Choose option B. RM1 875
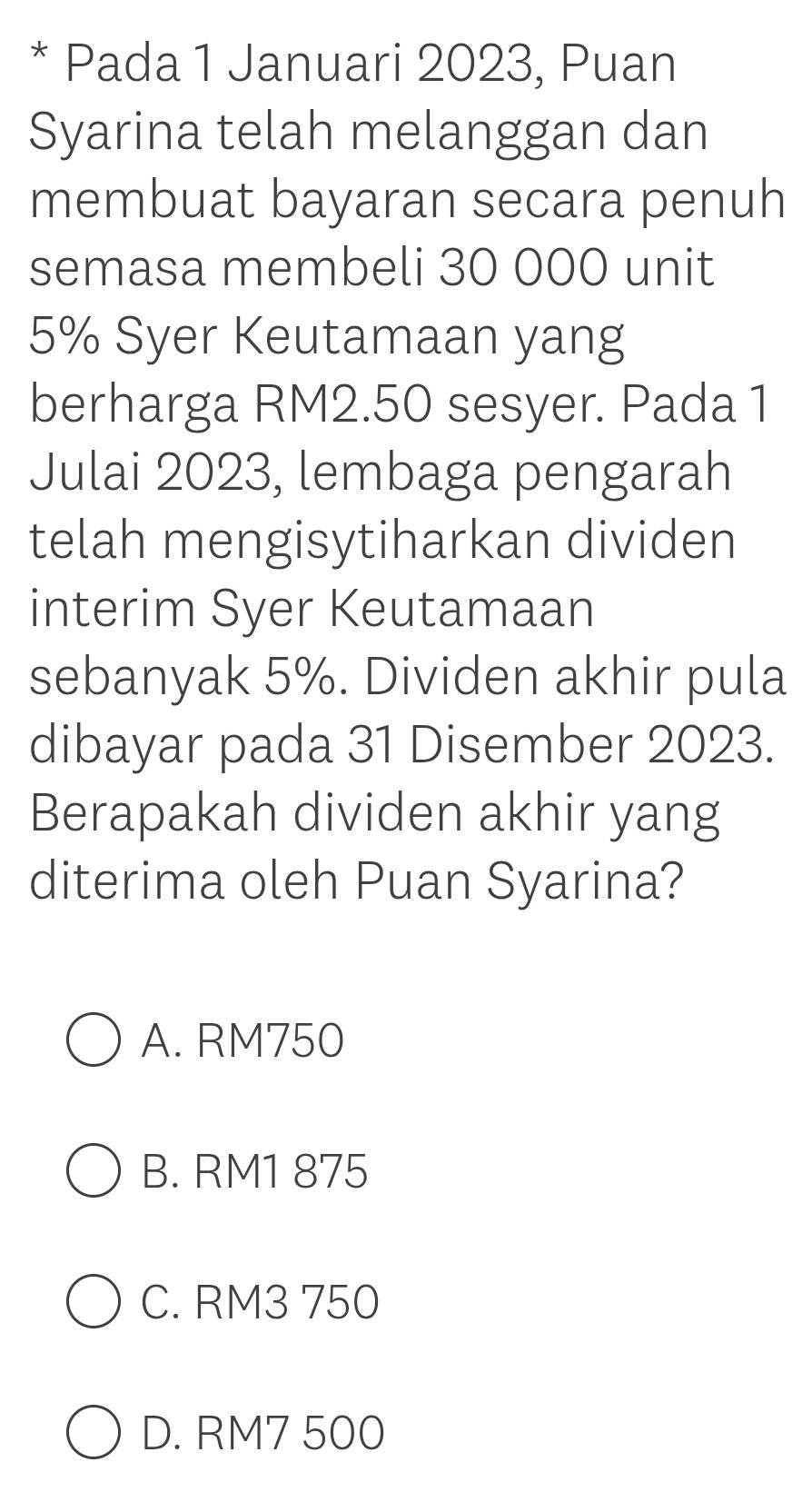The height and width of the screenshot is (1492, 812). pyautogui.click(x=94, y=1171)
